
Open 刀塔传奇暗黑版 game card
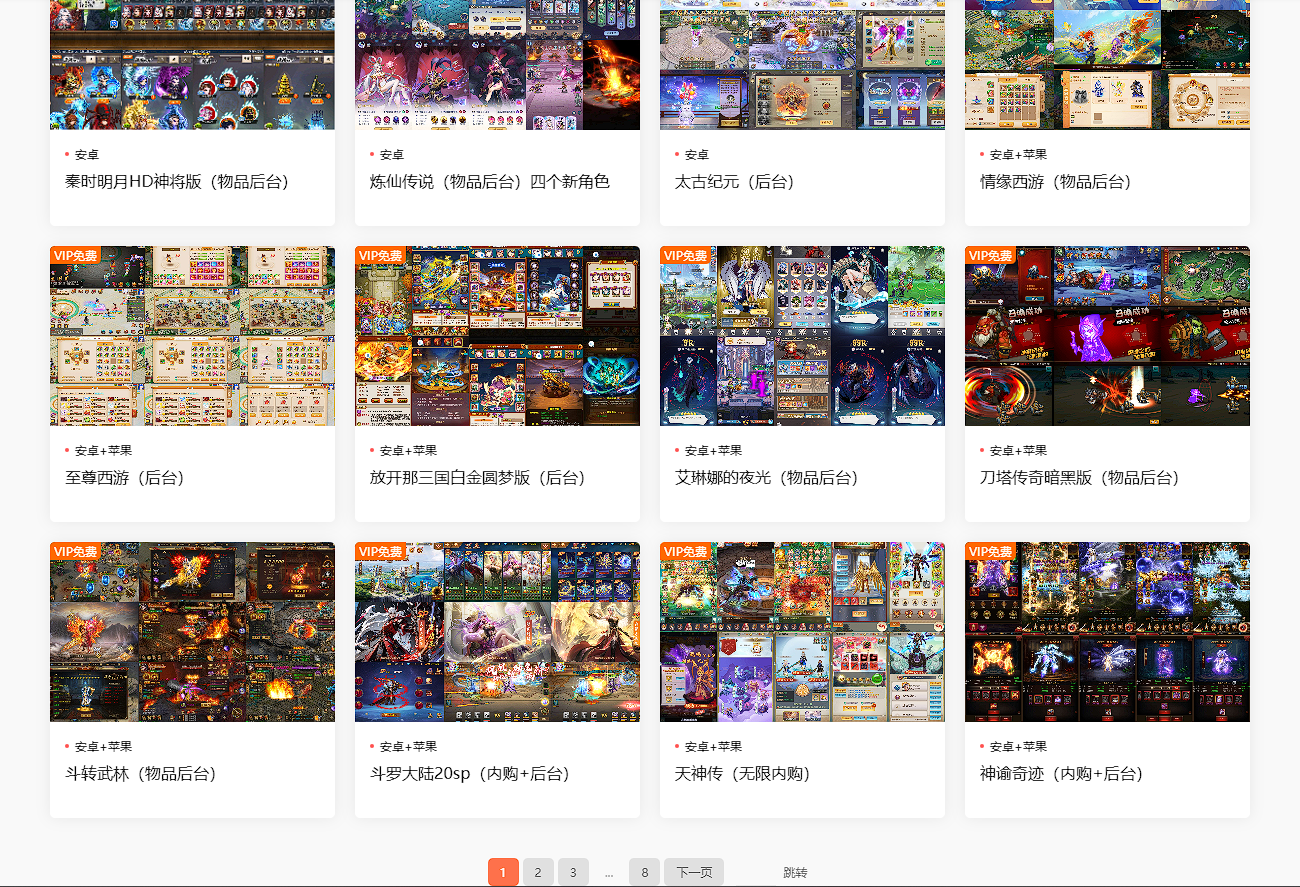pyautogui.click(x=1080, y=478)
